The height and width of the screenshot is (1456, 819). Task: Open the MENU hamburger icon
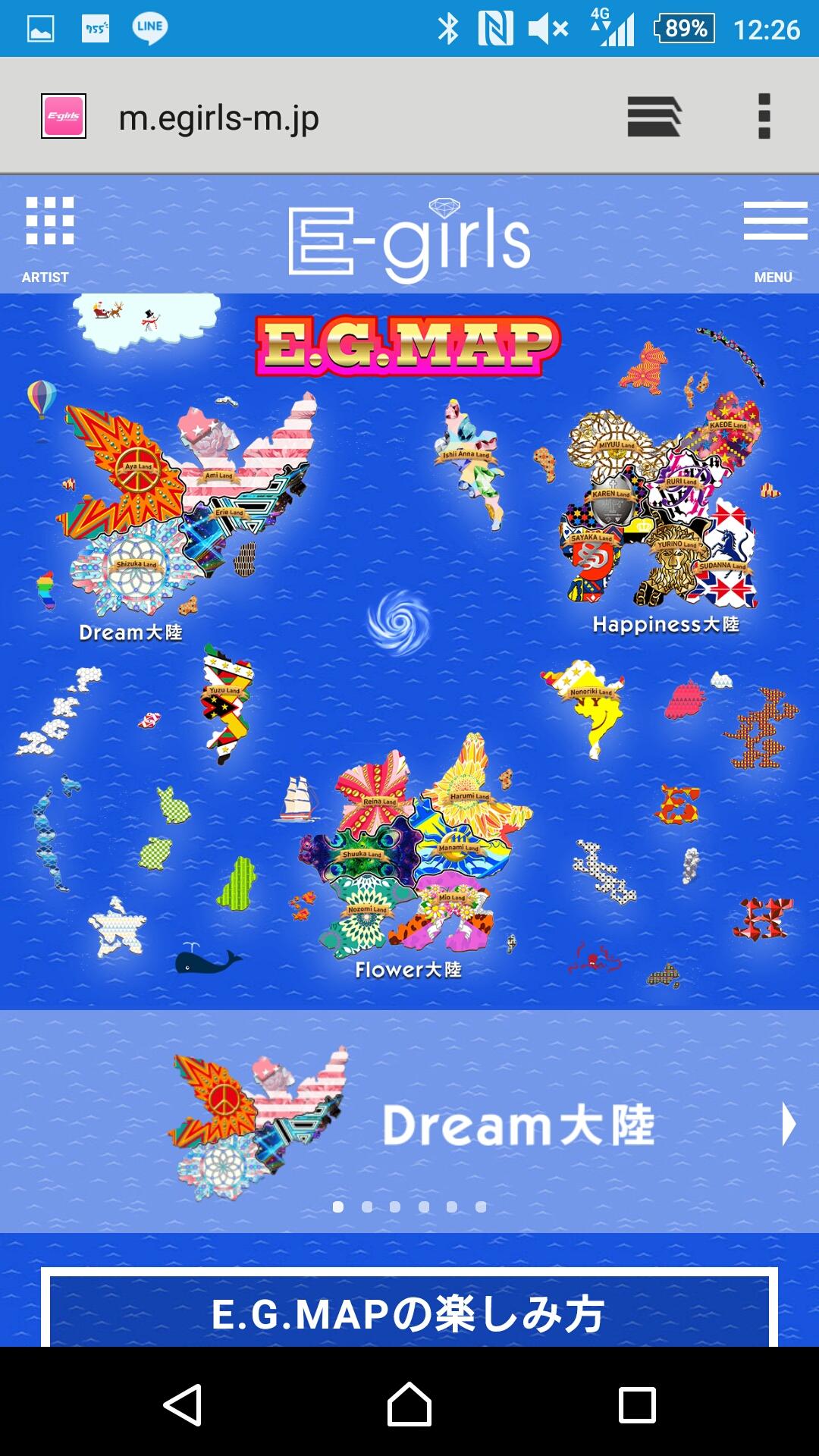774,222
